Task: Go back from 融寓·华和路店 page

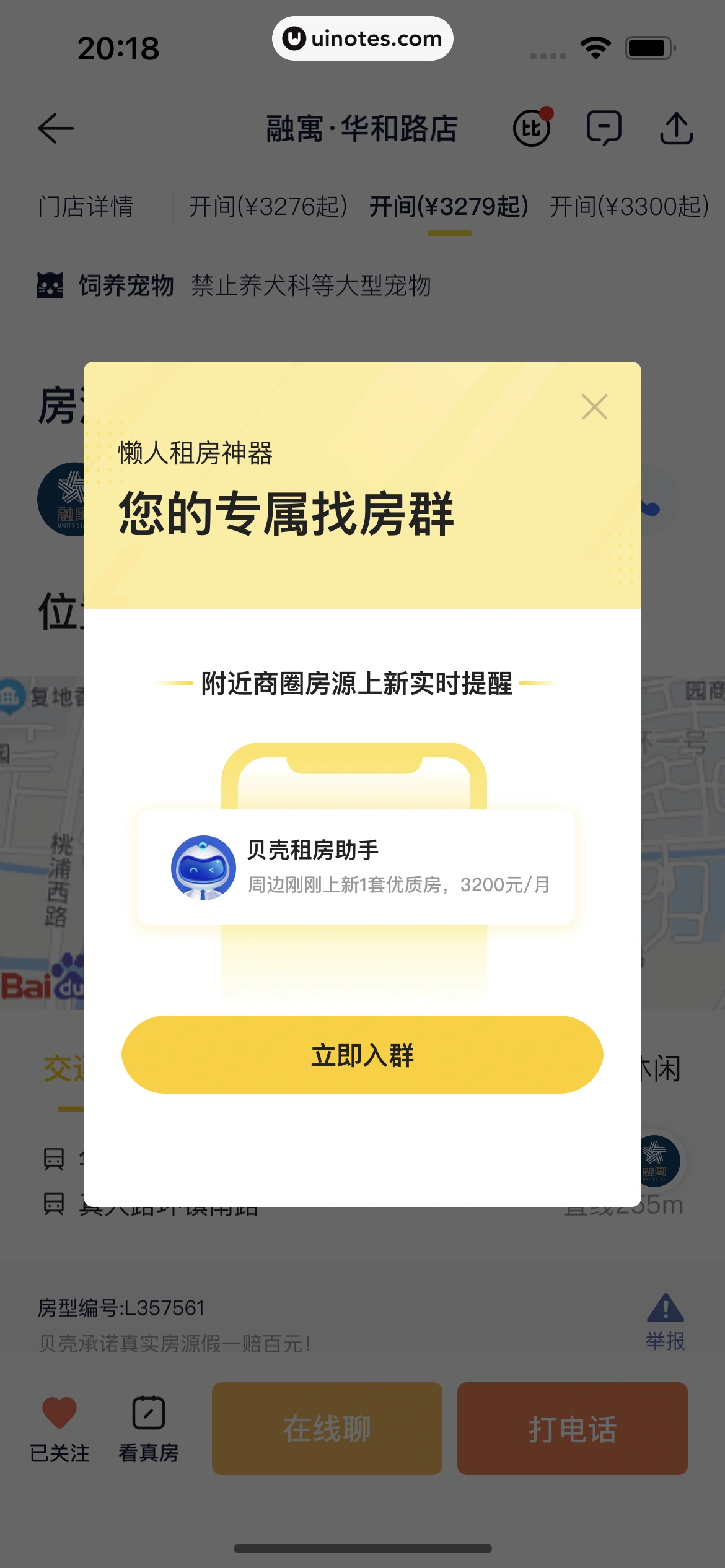Action: [56, 129]
